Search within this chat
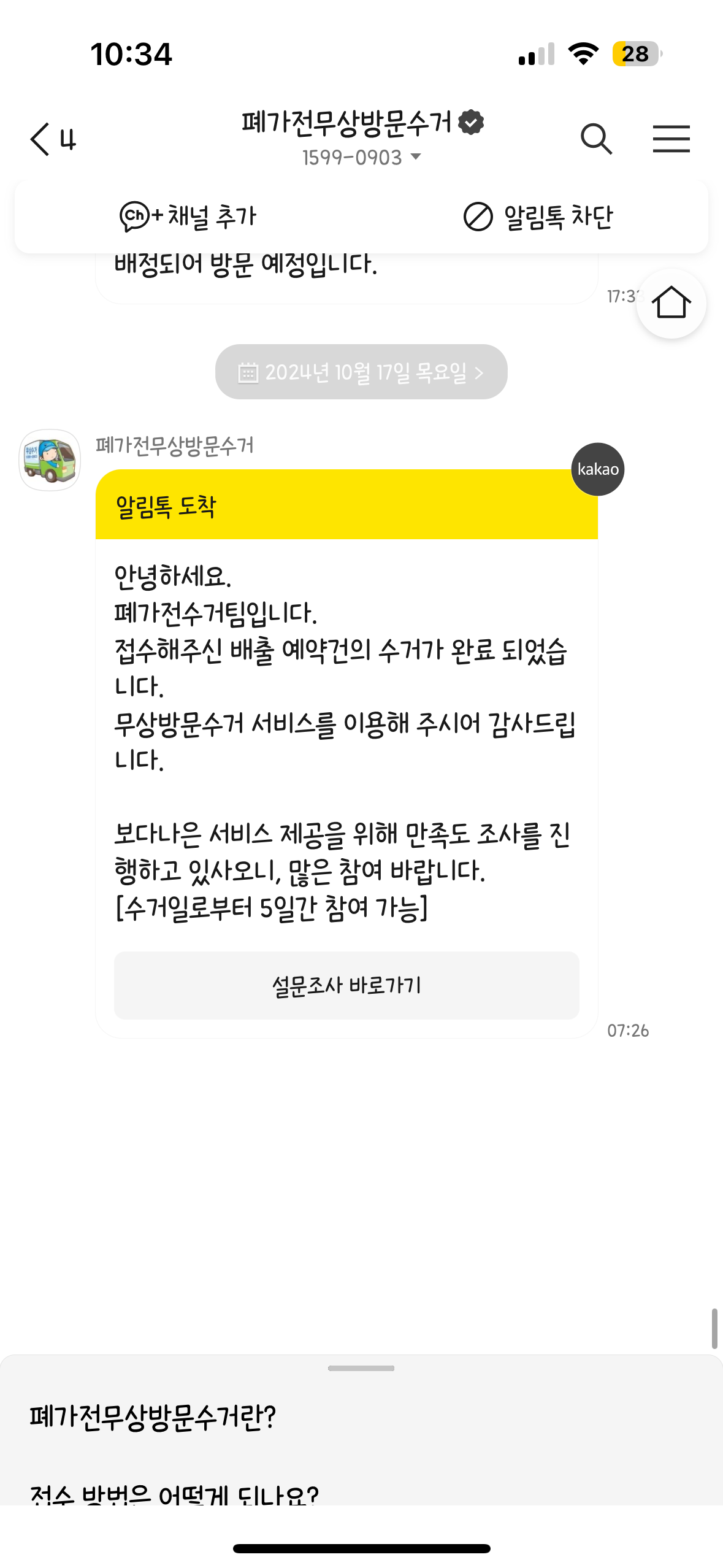Screen dimensions: 723x1568 [x=595, y=139]
